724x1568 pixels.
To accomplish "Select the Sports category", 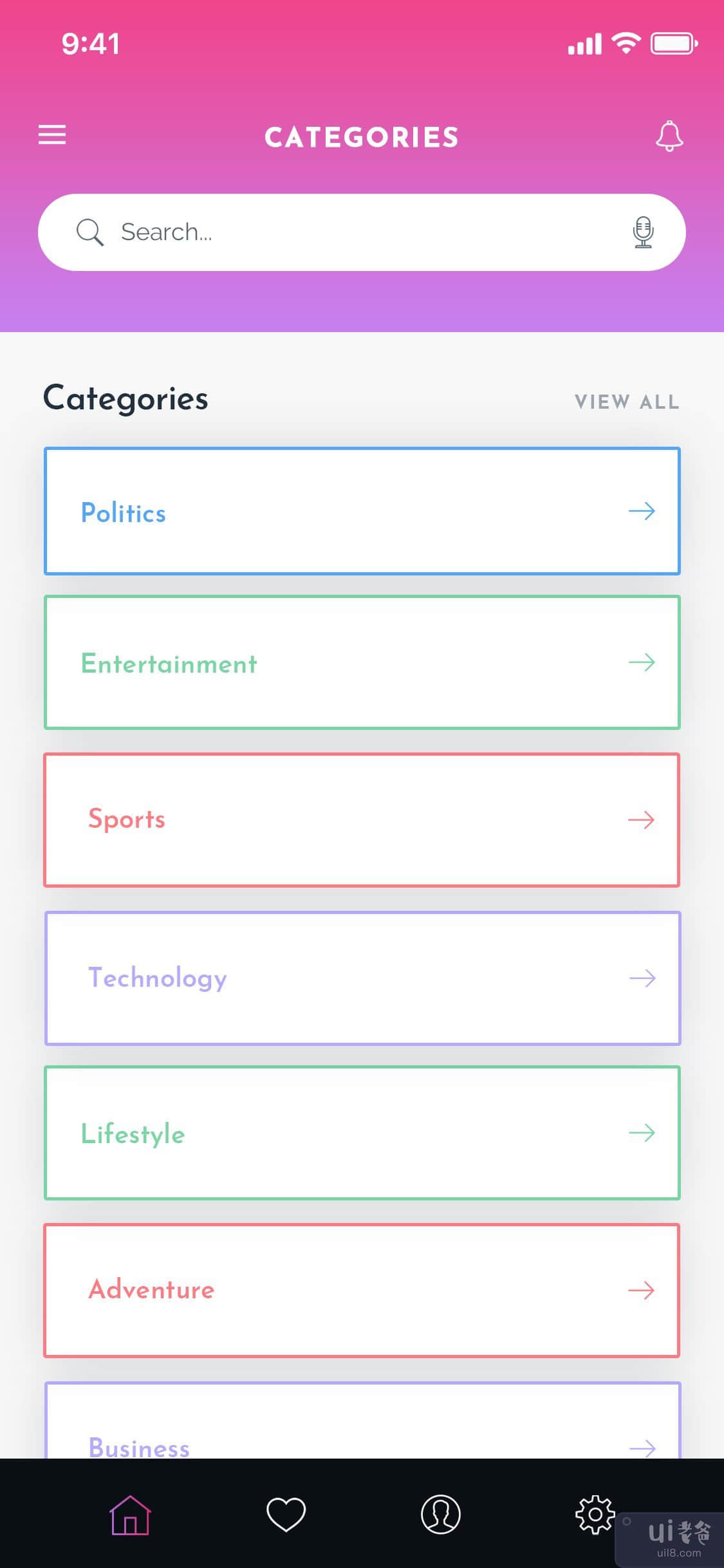I will coord(362,819).
